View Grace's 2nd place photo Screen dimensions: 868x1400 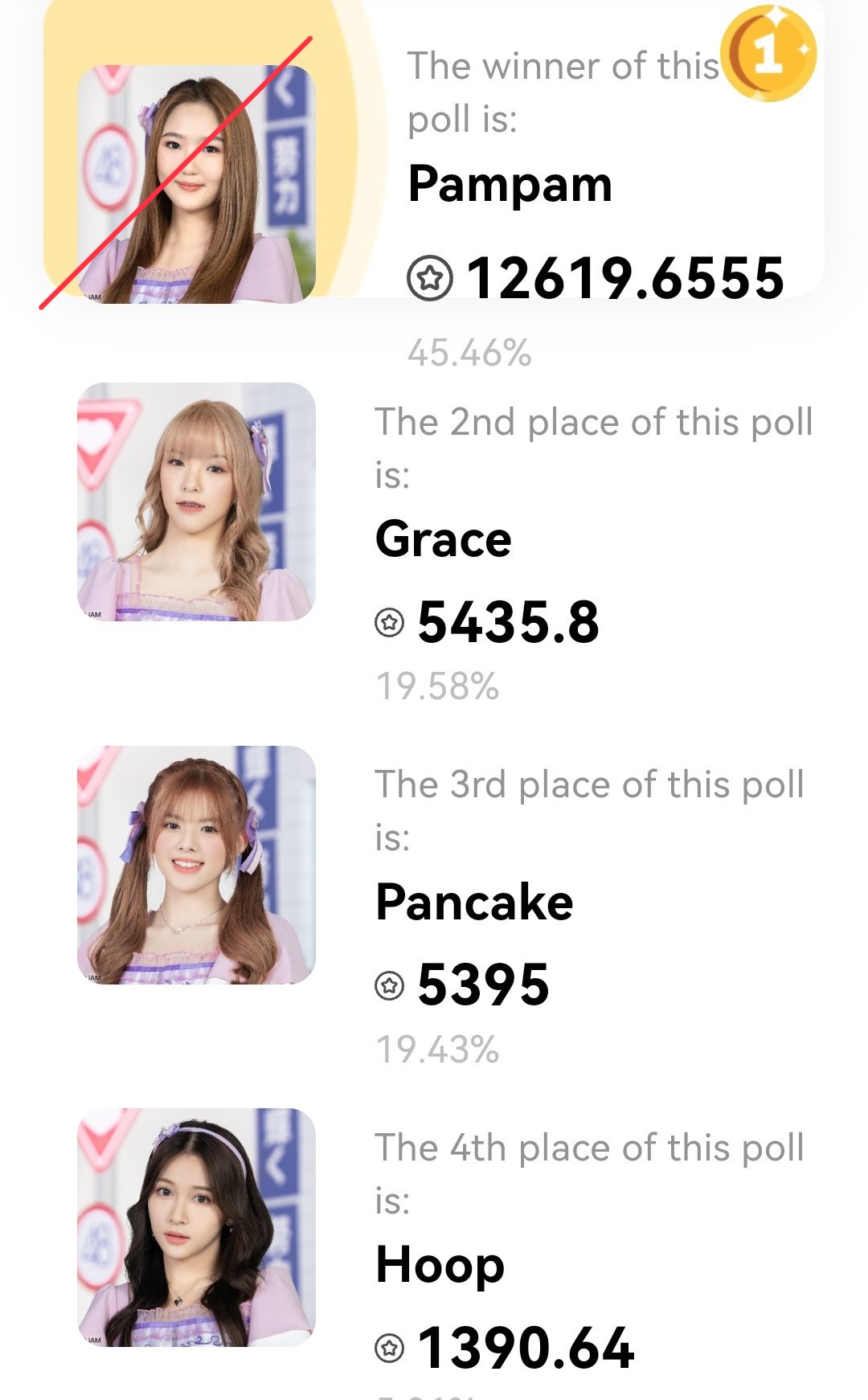pos(196,501)
